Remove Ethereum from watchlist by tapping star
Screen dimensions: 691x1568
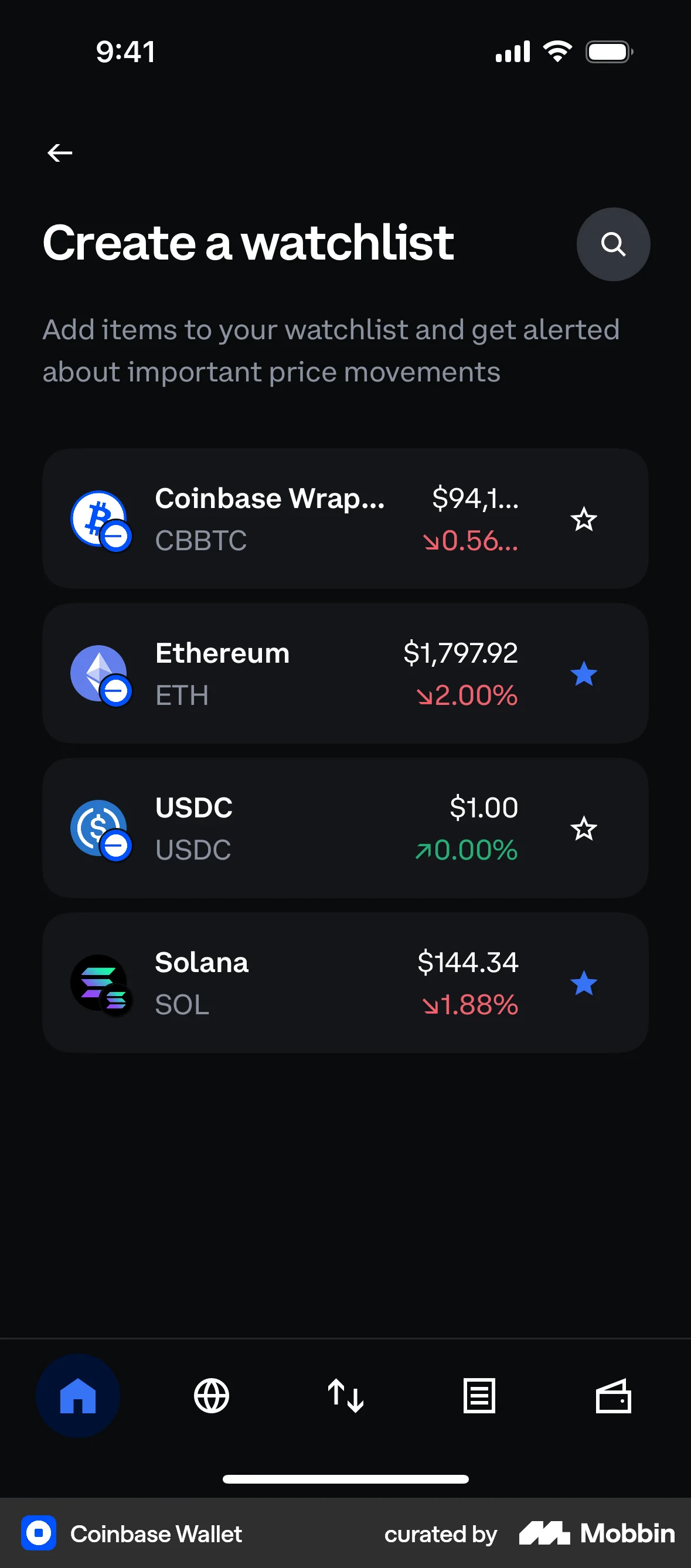[584, 674]
